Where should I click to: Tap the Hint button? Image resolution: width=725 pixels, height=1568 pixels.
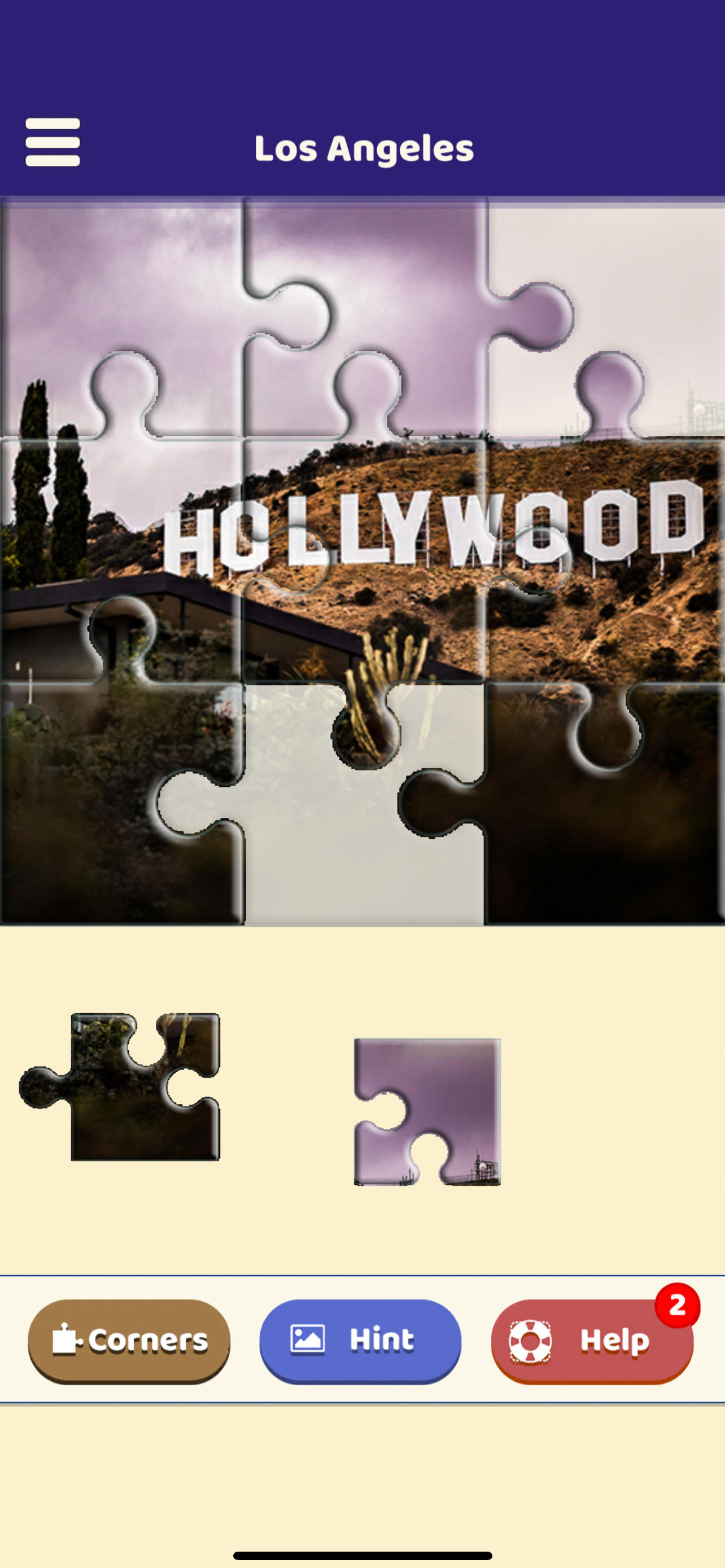(x=360, y=1342)
